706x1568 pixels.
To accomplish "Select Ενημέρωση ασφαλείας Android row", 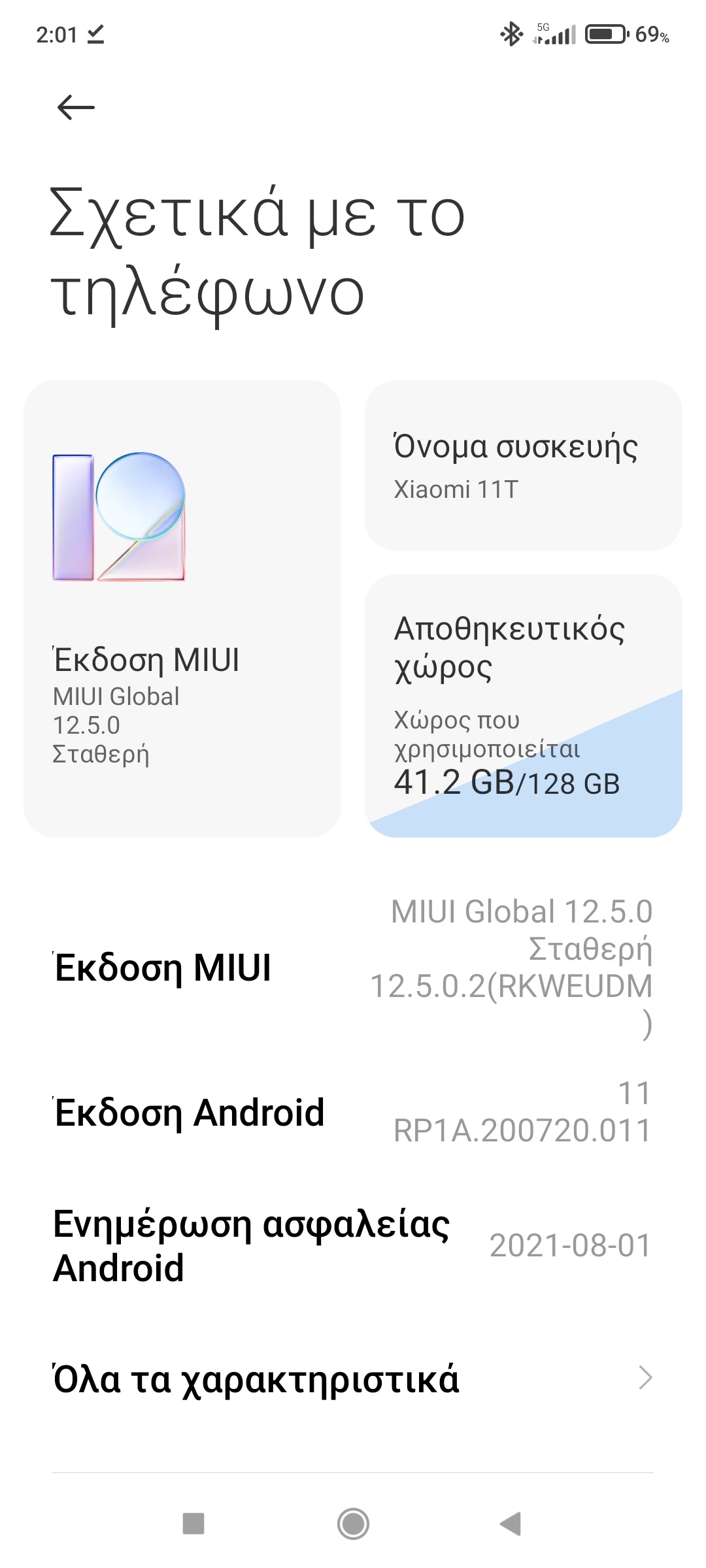I will 353,1245.
